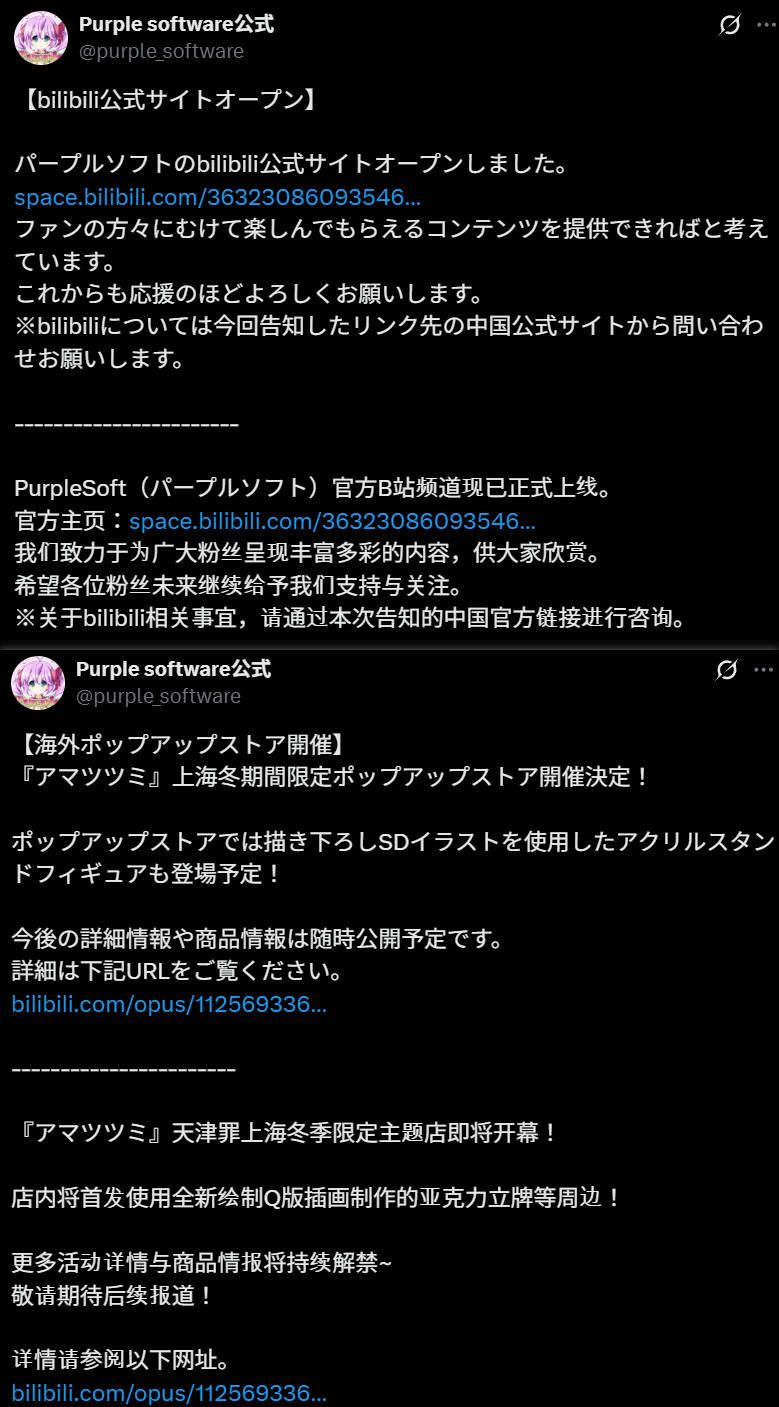The height and width of the screenshot is (1407, 779).
Task: View profile avatar on the bilibili公式サイトオープン post
Action: pos(41,38)
